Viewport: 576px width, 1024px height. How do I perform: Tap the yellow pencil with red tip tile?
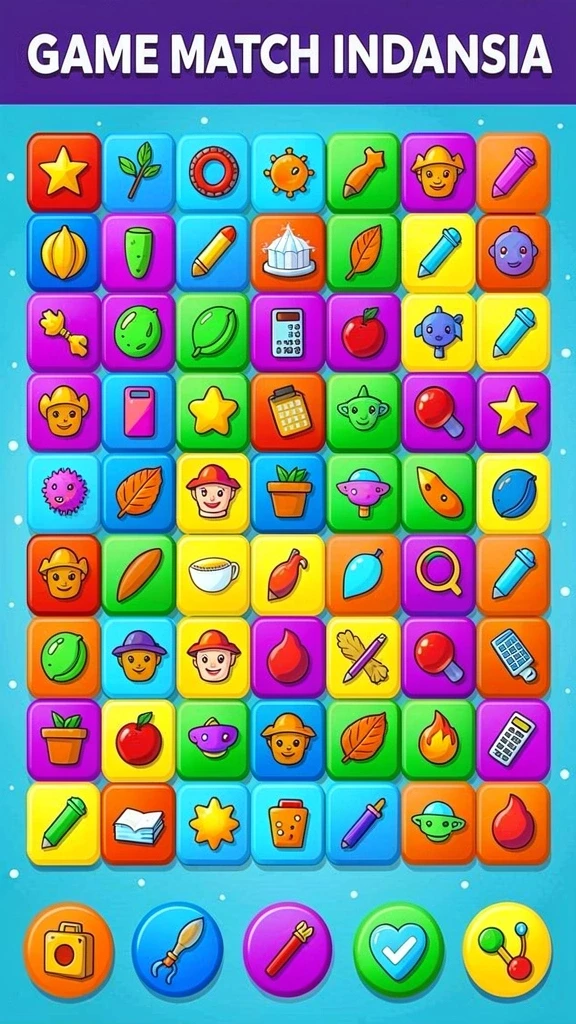214,253
